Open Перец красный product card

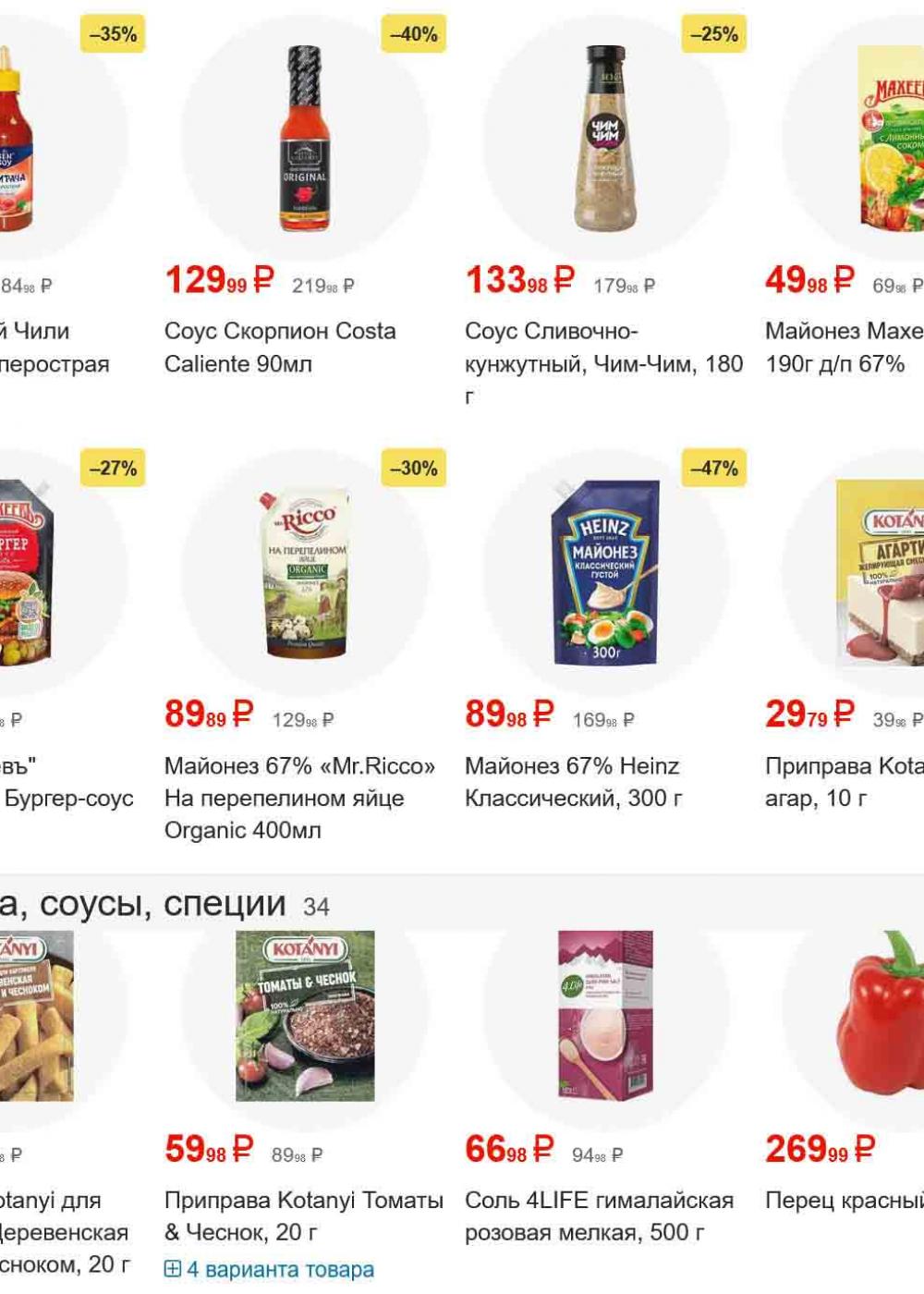click(843, 1200)
